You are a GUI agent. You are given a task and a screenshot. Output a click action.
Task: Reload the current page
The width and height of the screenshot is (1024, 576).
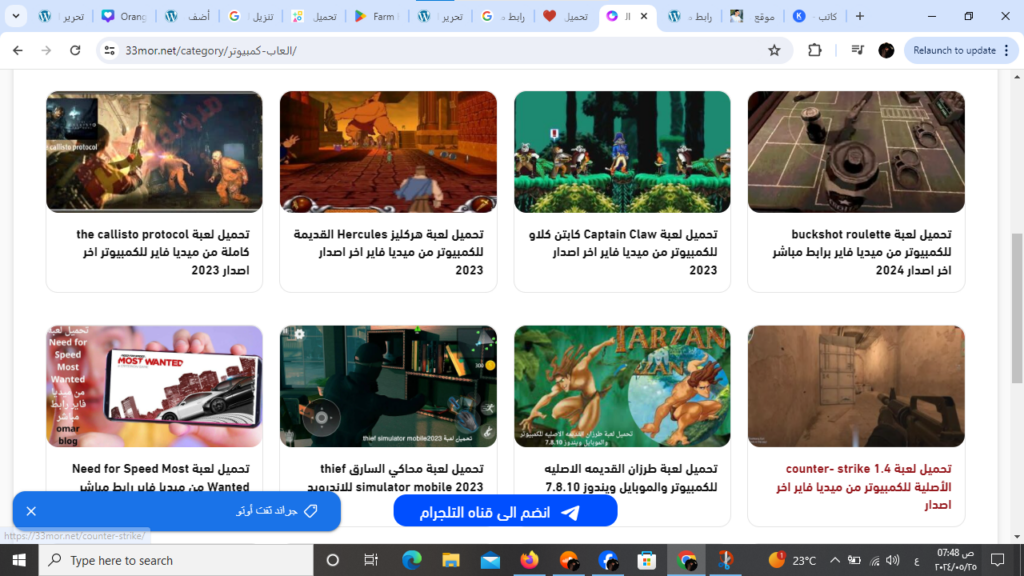pyautogui.click(x=75, y=50)
